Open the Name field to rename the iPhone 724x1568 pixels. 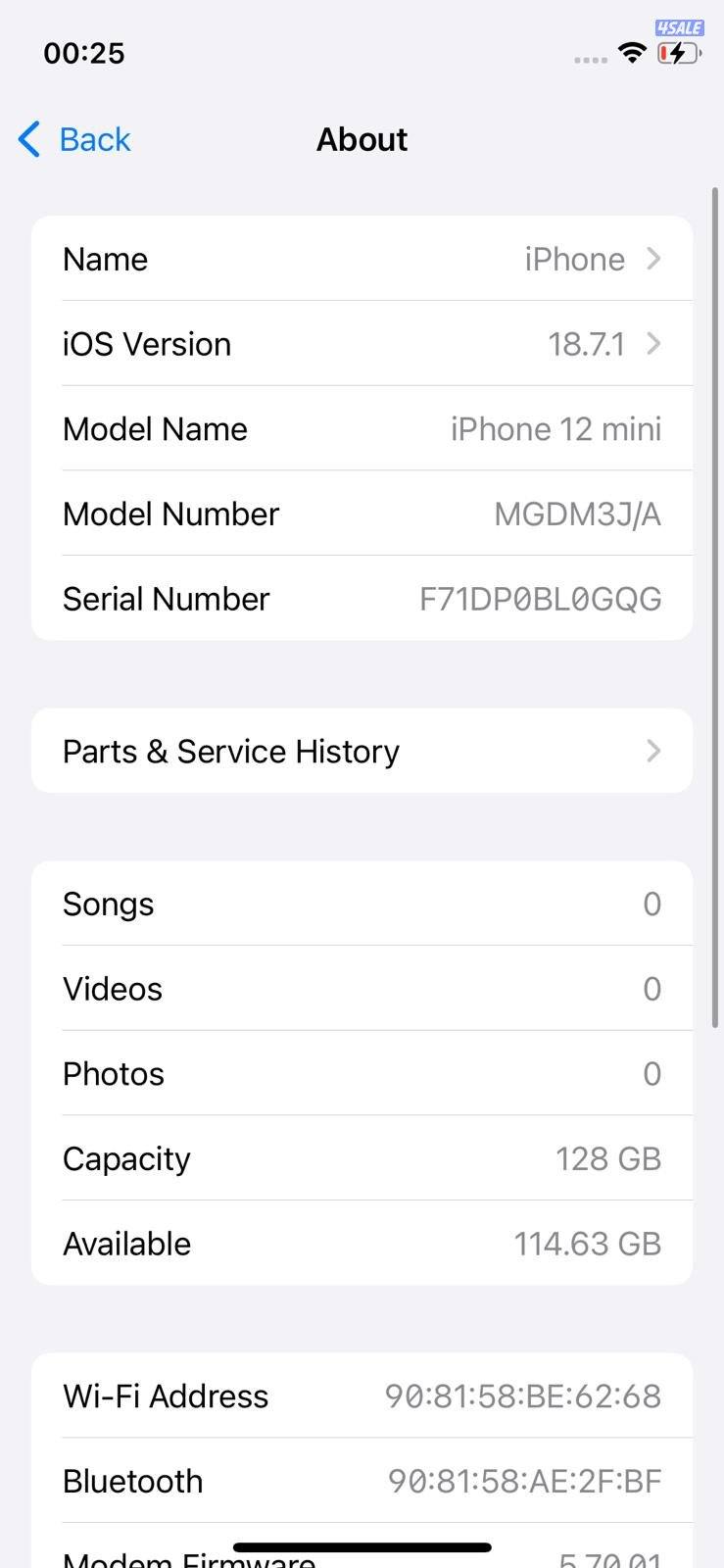click(362, 258)
